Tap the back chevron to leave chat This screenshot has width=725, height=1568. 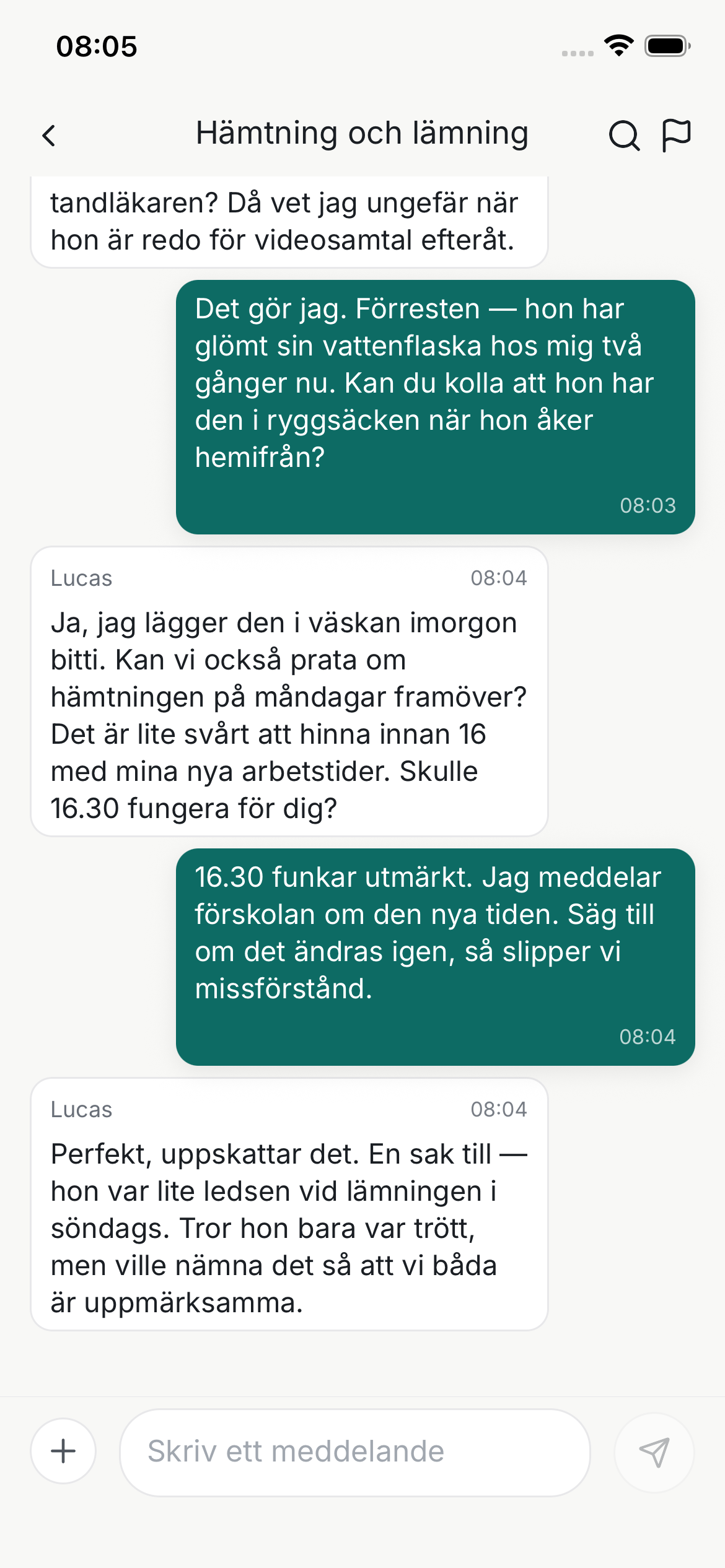[50, 136]
